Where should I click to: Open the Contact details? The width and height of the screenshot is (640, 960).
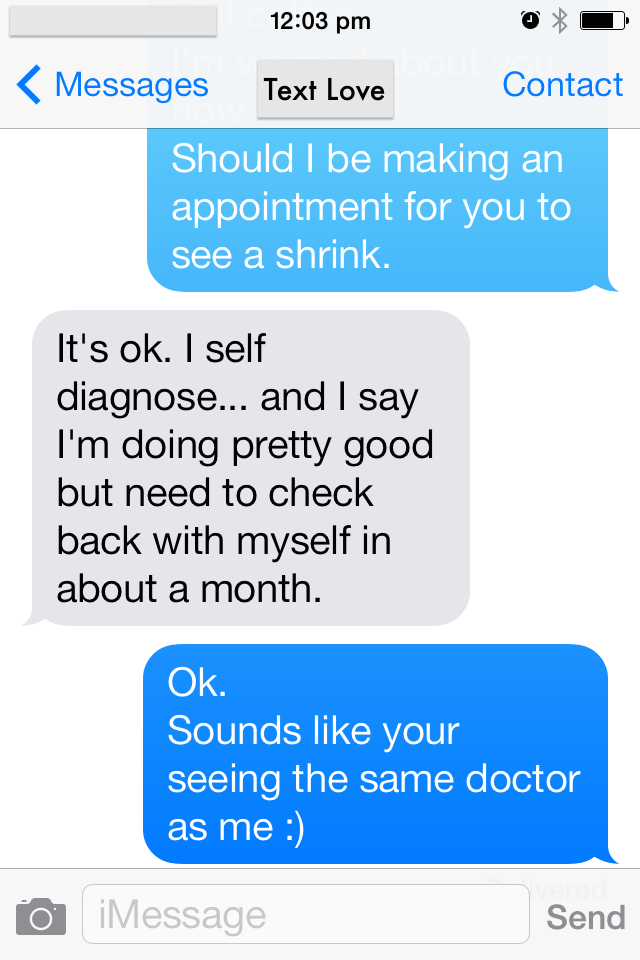pos(562,84)
